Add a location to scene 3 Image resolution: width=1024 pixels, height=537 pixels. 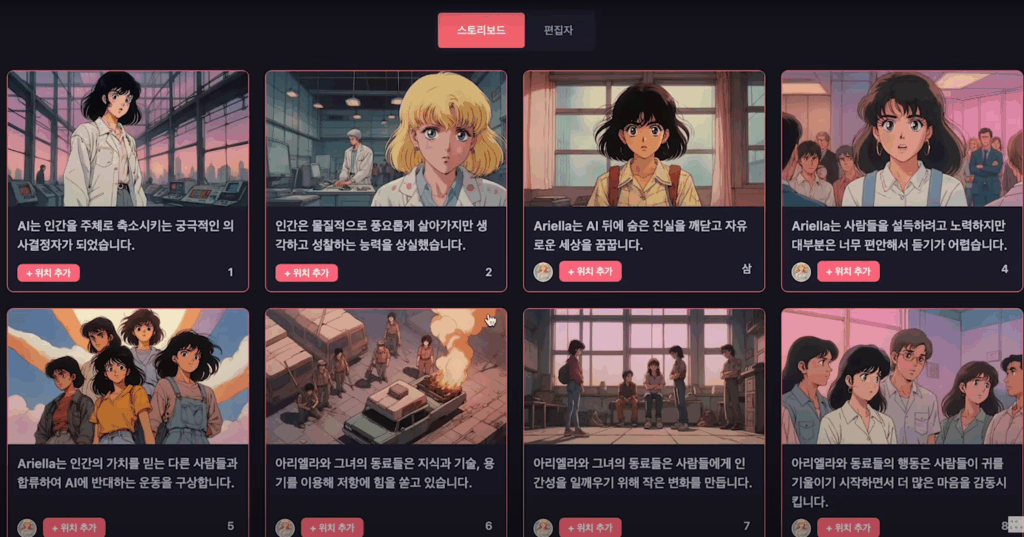coord(590,272)
